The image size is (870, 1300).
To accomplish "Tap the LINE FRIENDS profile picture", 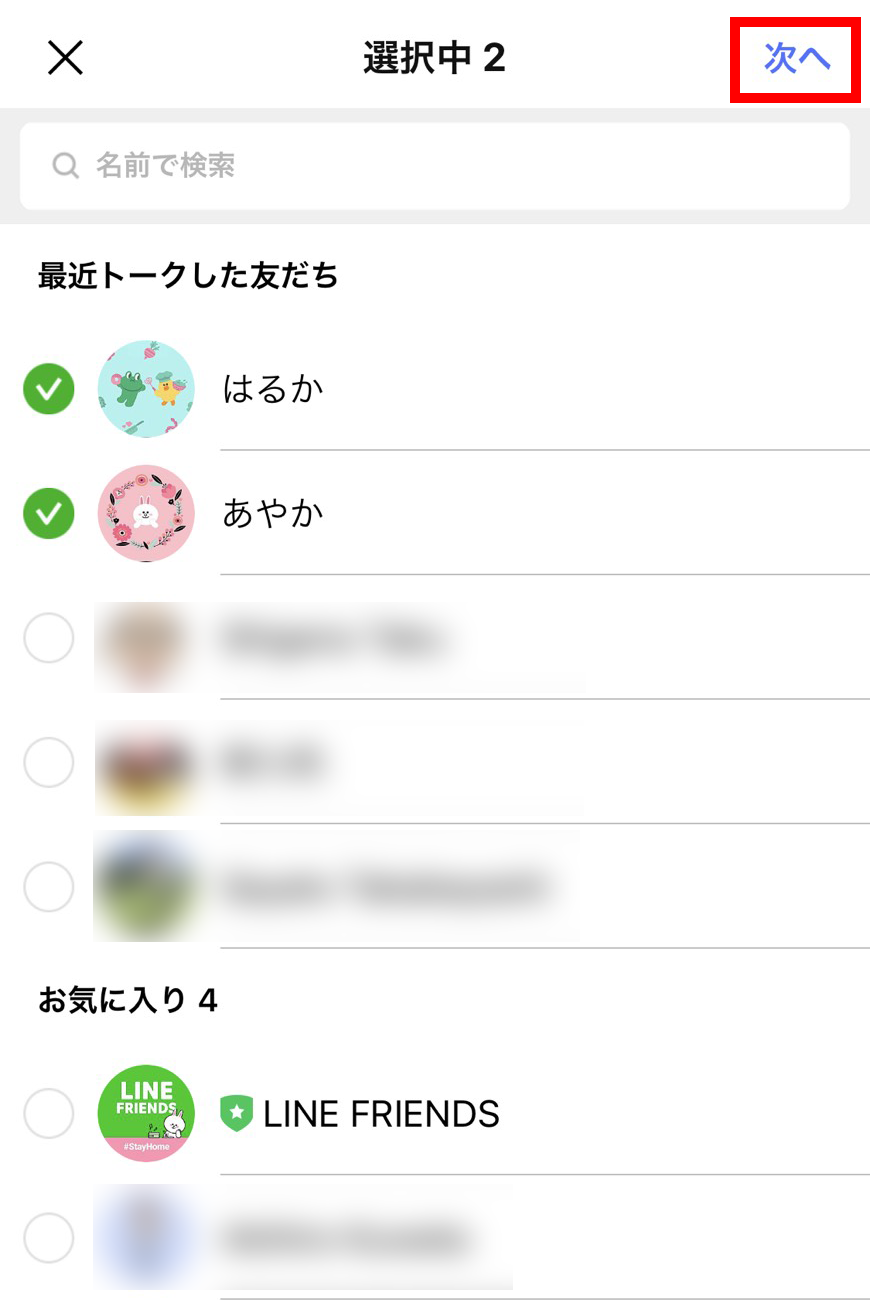I will coord(146,1113).
